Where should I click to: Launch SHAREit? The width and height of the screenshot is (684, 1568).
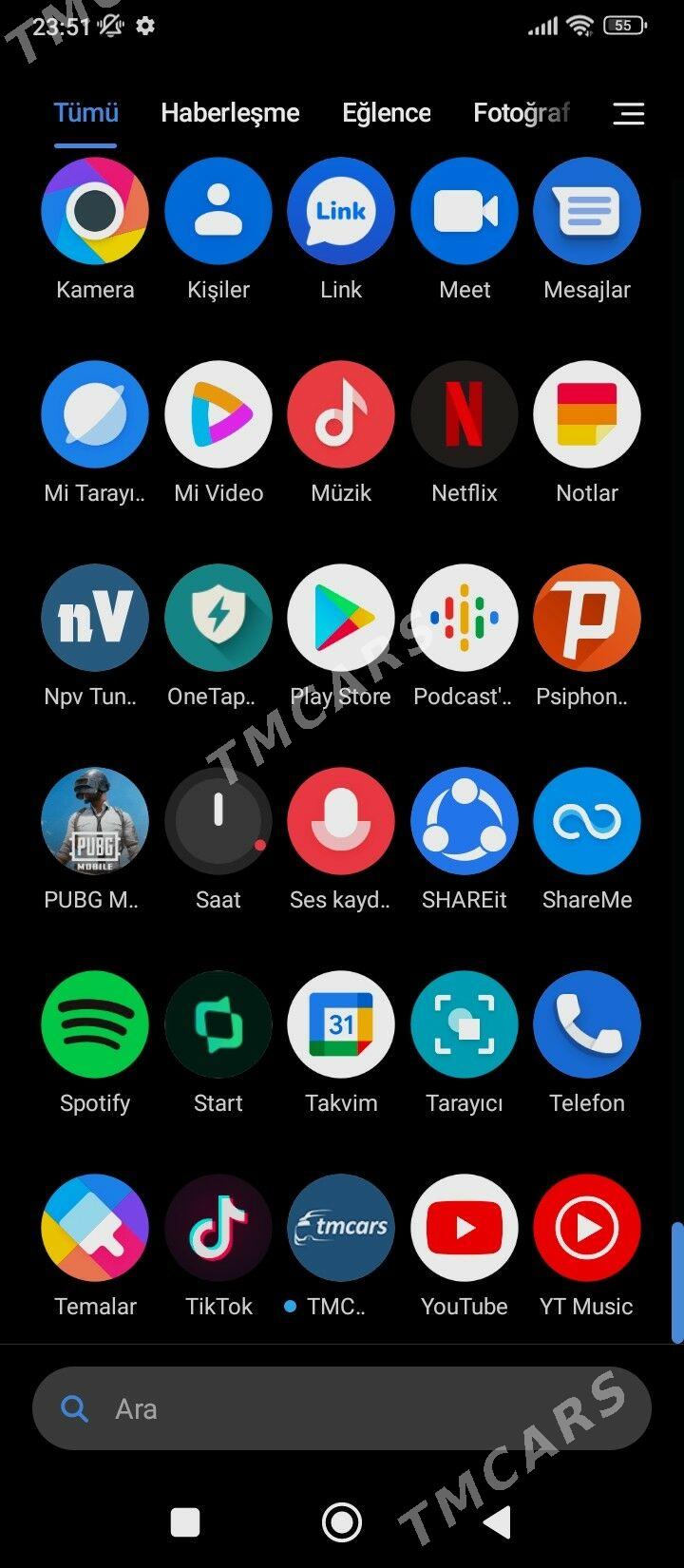point(464,821)
